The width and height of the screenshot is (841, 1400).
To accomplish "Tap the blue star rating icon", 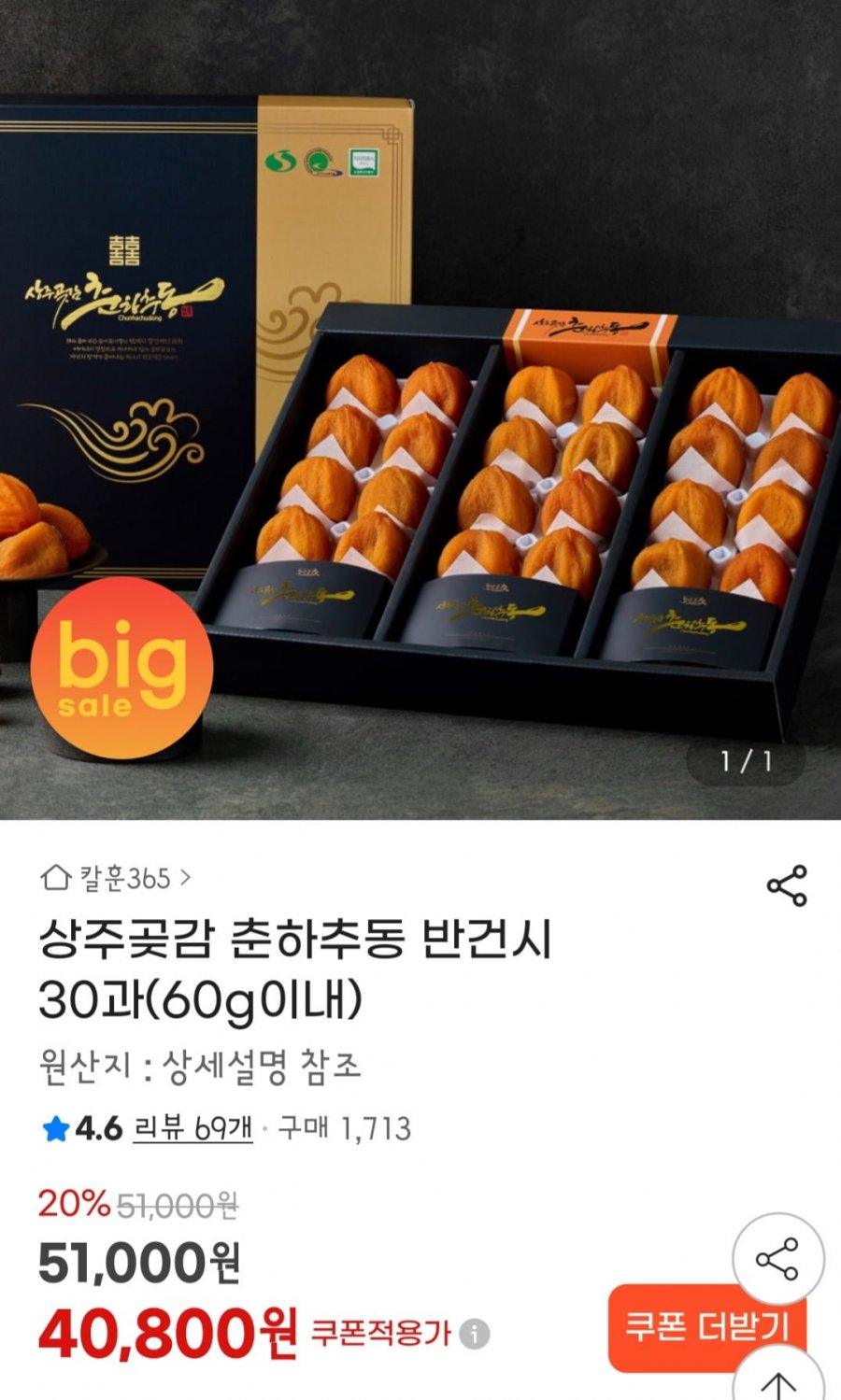I will [53, 1128].
